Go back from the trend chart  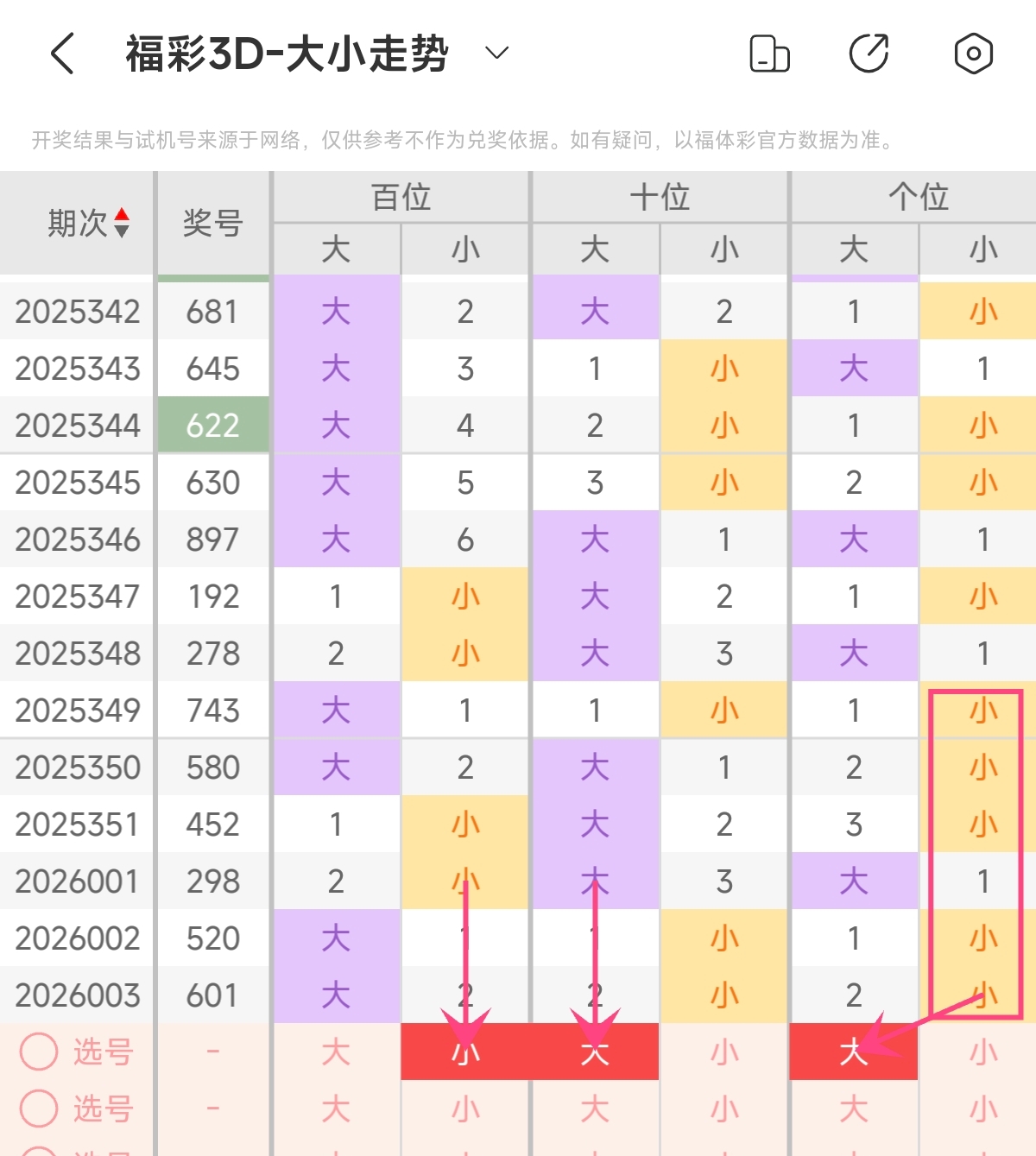point(63,54)
